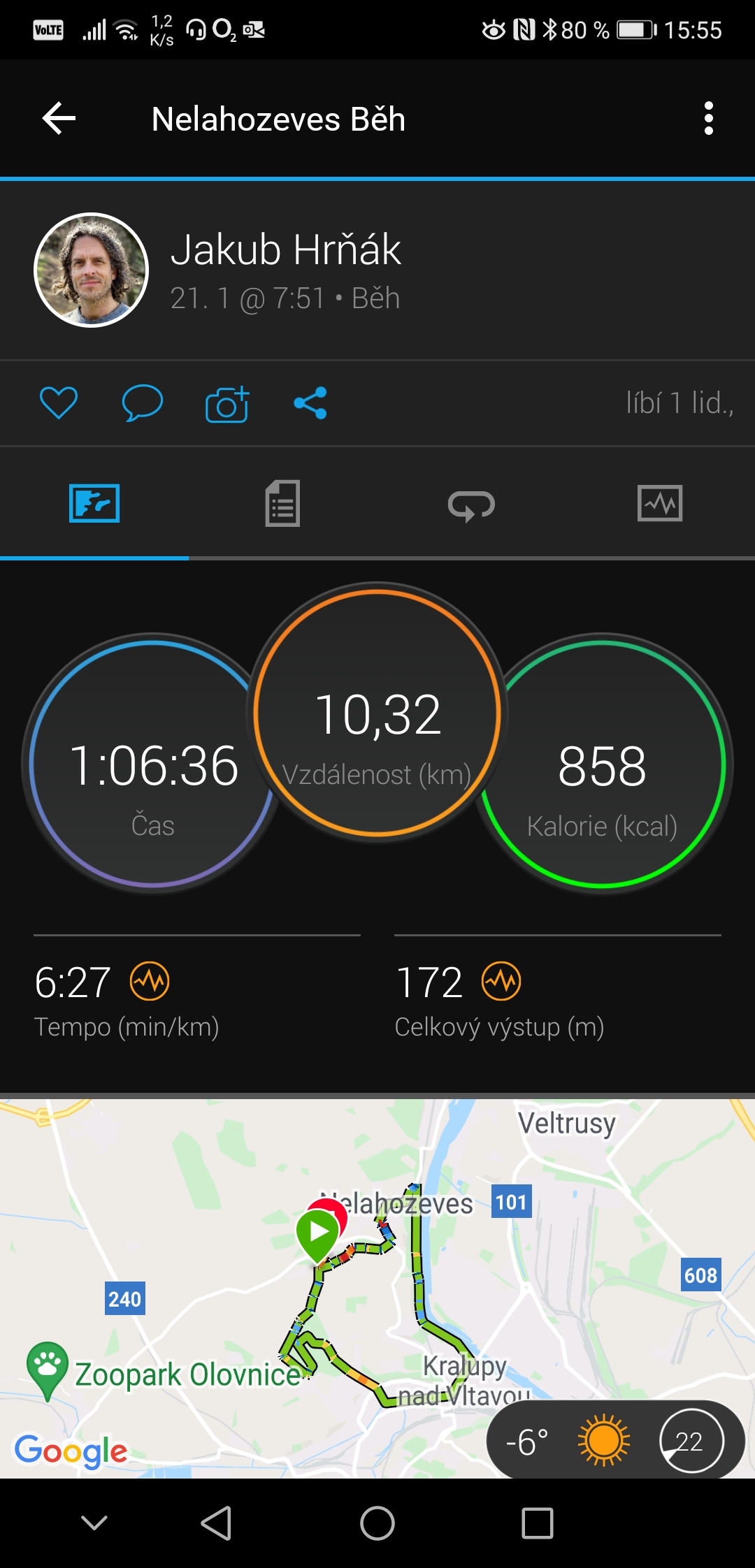
Task: Open the run route map
Action: coord(377,1287)
